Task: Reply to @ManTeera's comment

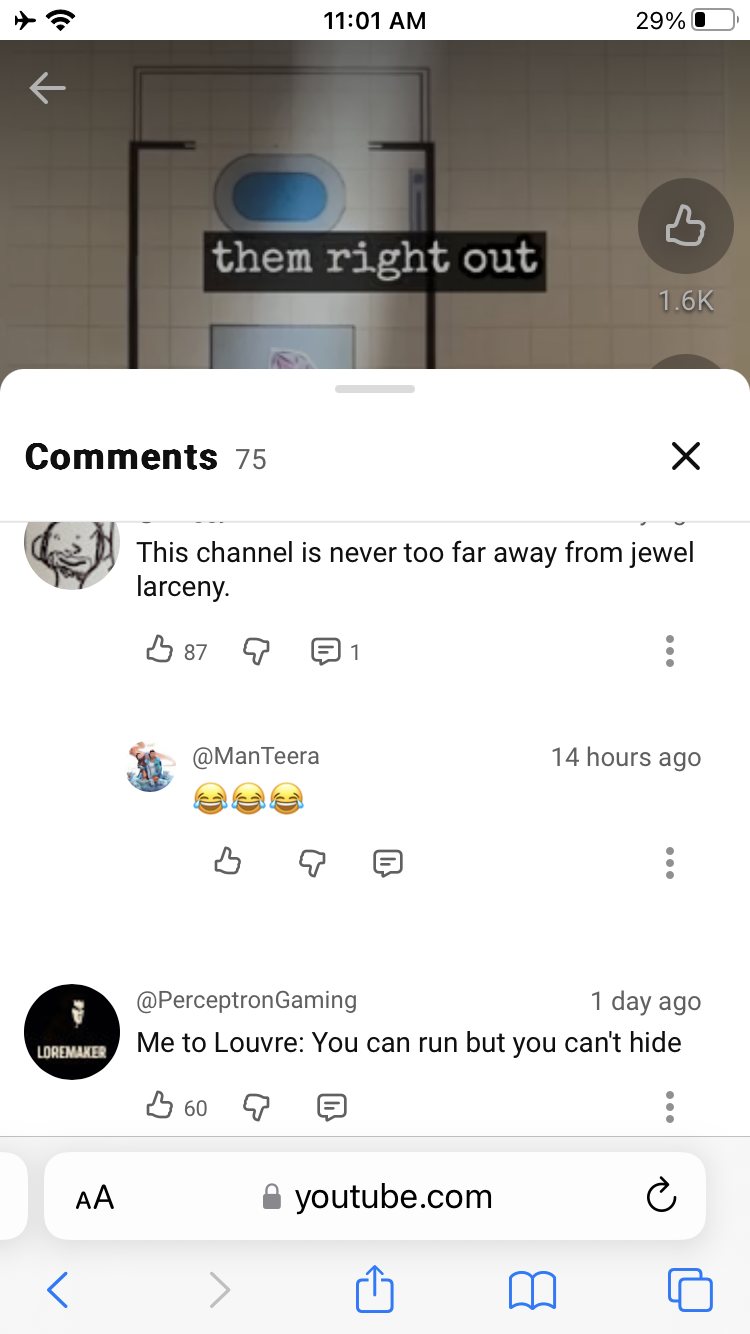Action: 388,861
